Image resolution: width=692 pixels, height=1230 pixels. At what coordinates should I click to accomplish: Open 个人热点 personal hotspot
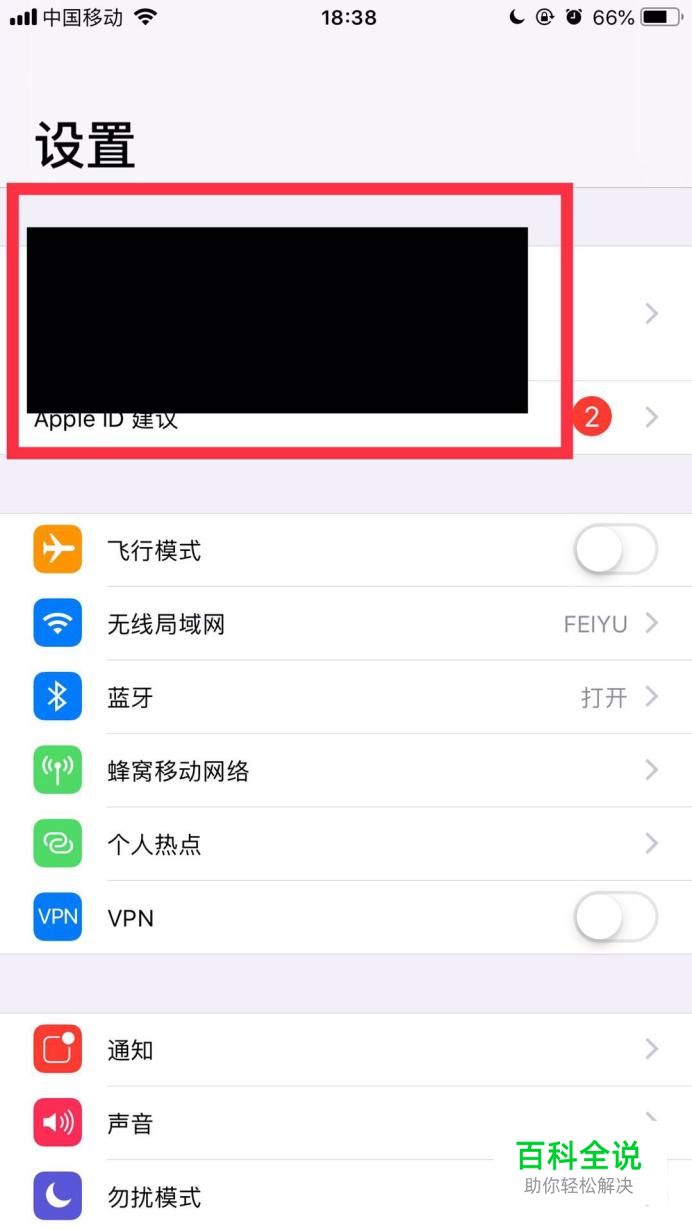point(345,844)
